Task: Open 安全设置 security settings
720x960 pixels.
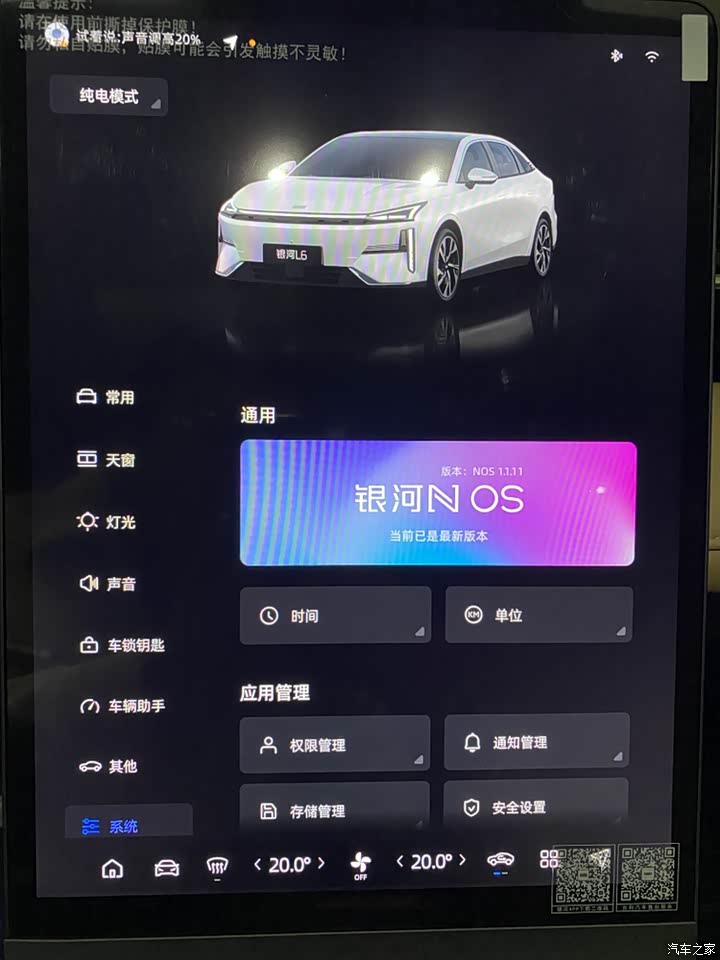Action: point(537,808)
